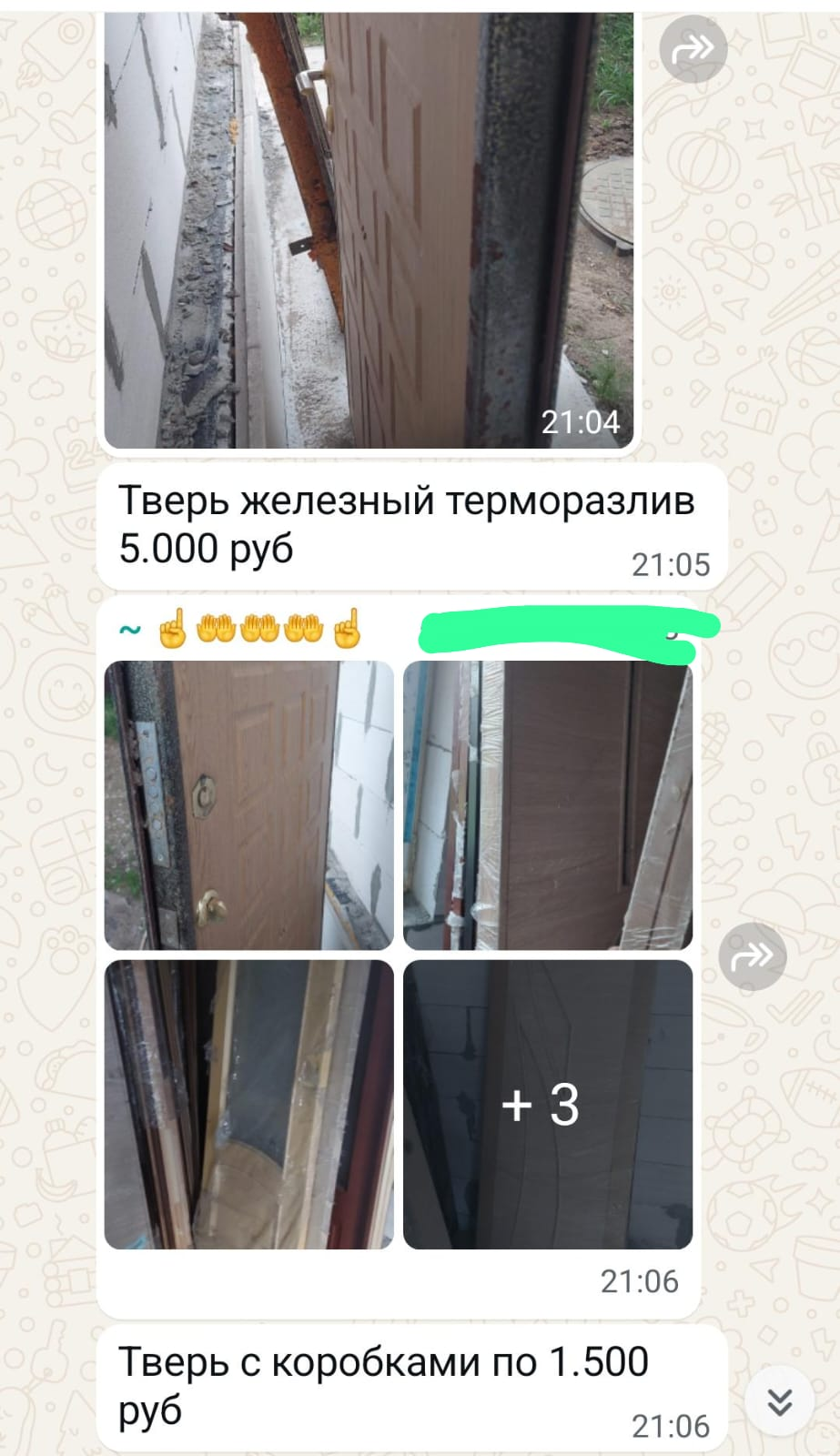Jump to the latest messages with down arrows
840x1456 pixels.
pyautogui.click(x=780, y=1401)
